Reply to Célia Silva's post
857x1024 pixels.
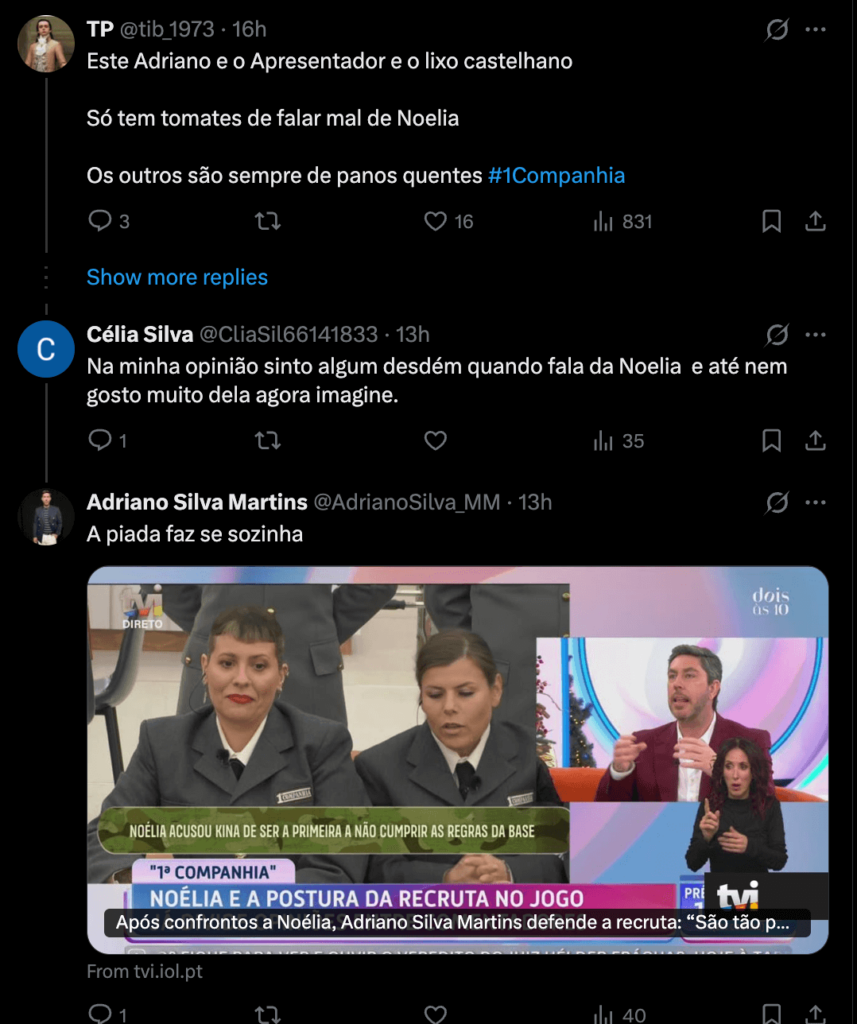(x=100, y=440)
